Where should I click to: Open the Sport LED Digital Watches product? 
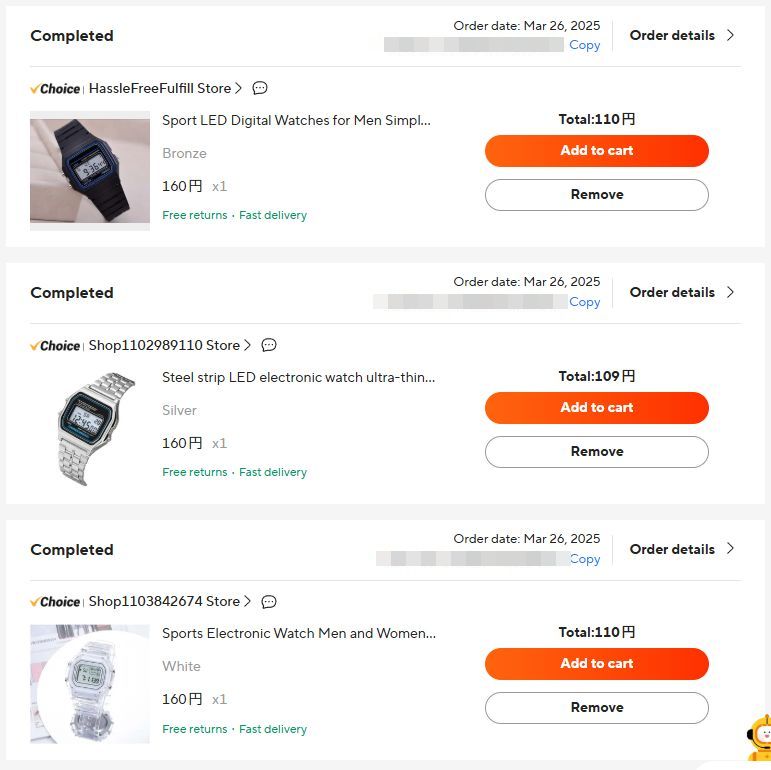[296, 120]
